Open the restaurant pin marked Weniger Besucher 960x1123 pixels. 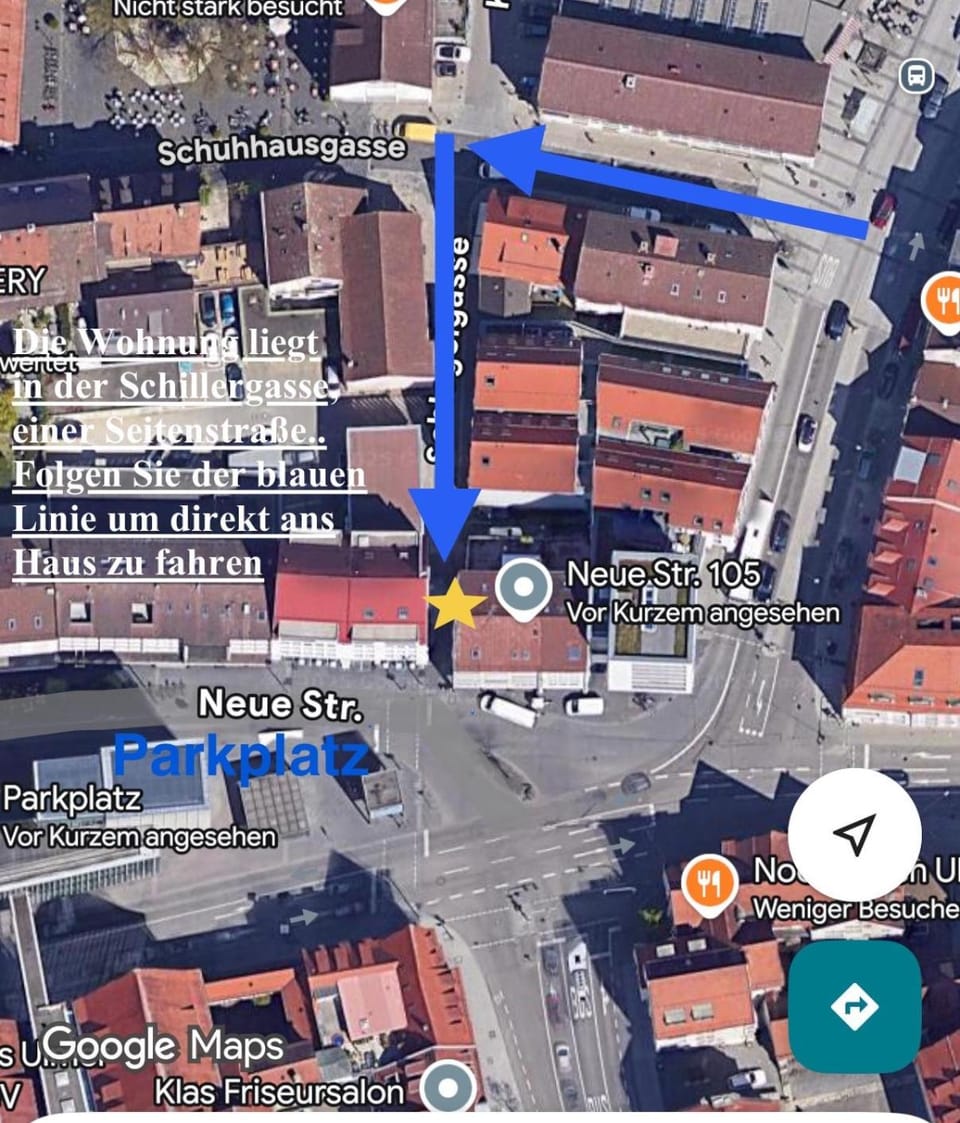point(711,886)
